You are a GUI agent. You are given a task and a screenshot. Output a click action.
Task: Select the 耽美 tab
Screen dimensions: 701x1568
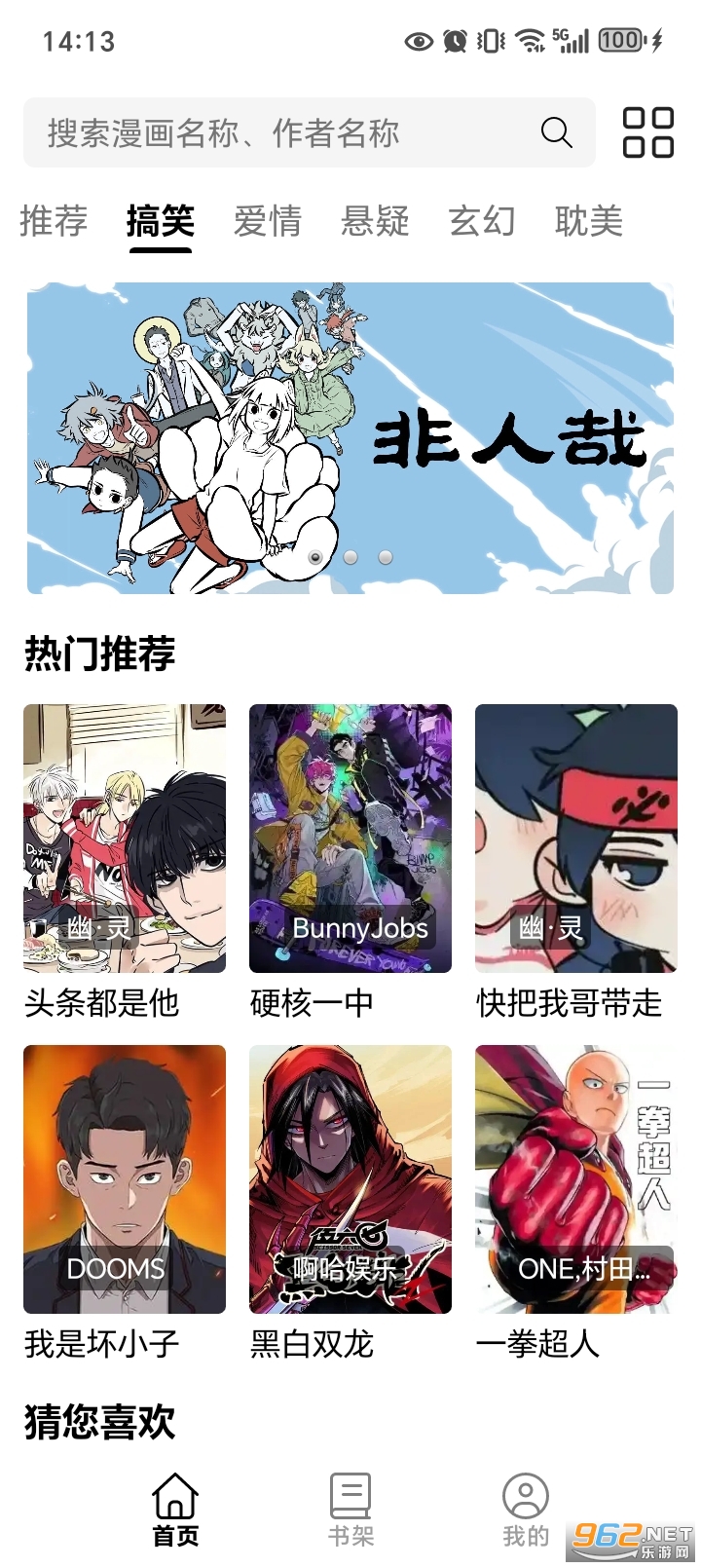click(589, 221)
